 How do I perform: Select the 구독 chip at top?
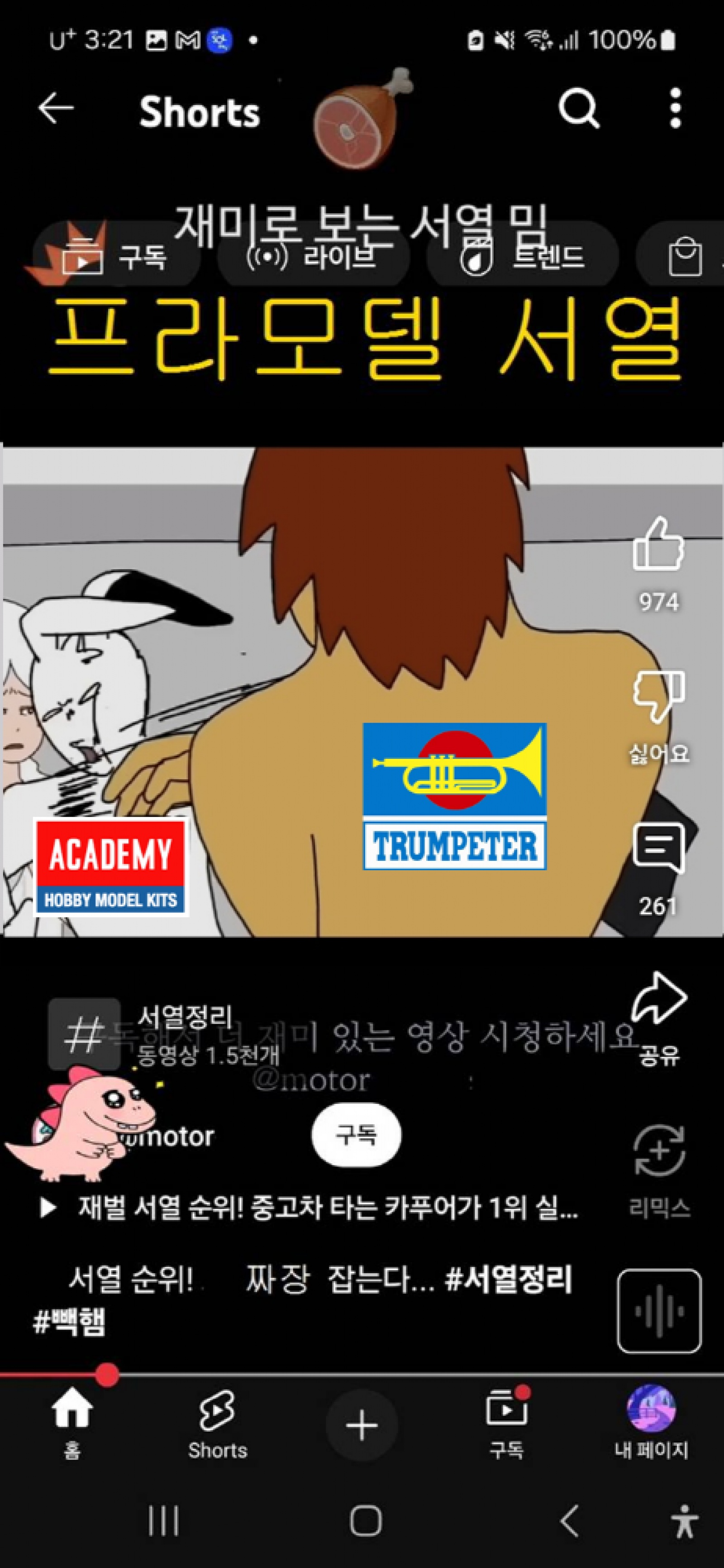[x=115, y=257]
